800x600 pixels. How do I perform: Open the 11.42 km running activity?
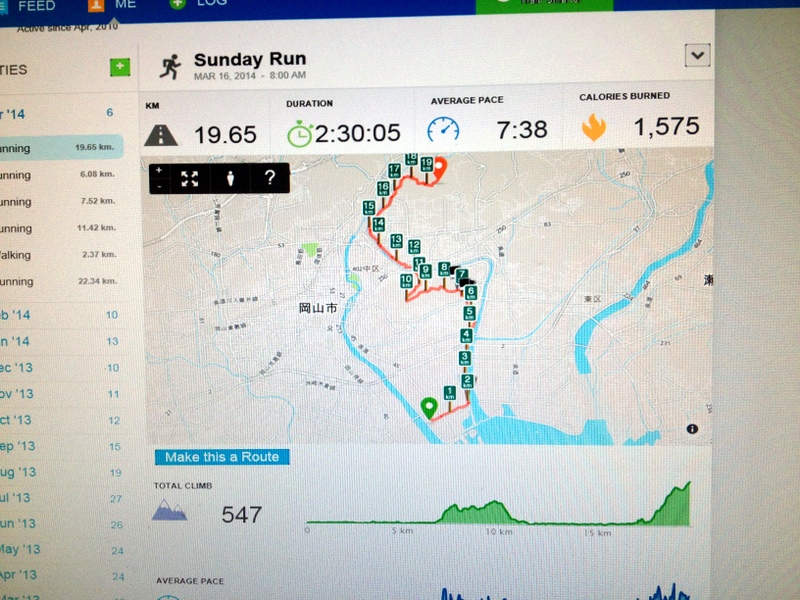click(x=60, y=228)
